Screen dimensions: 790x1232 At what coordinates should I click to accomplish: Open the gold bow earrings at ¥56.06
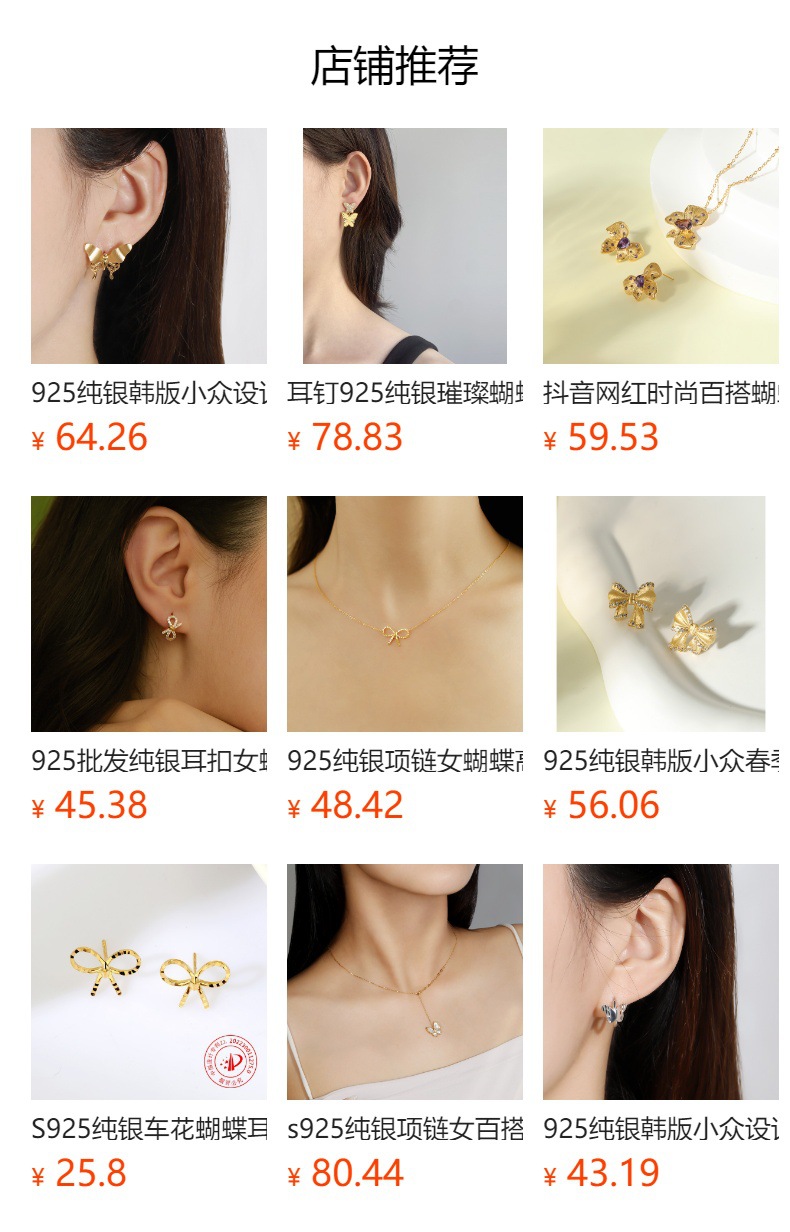coord(661,614)
